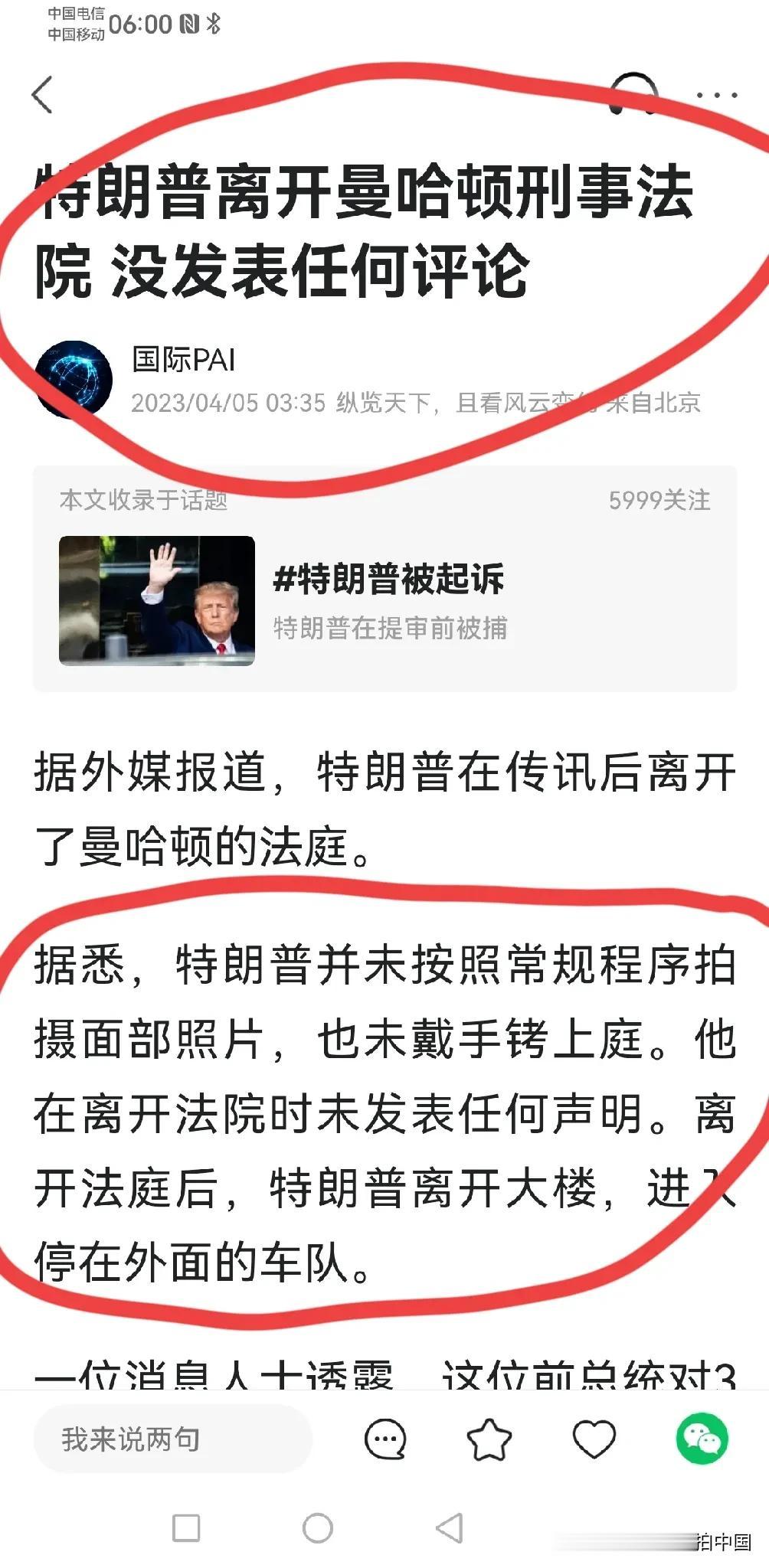Viewport: 769px width, 1568px height.
Task: Tap the system home button
Action: [317, 1528]
